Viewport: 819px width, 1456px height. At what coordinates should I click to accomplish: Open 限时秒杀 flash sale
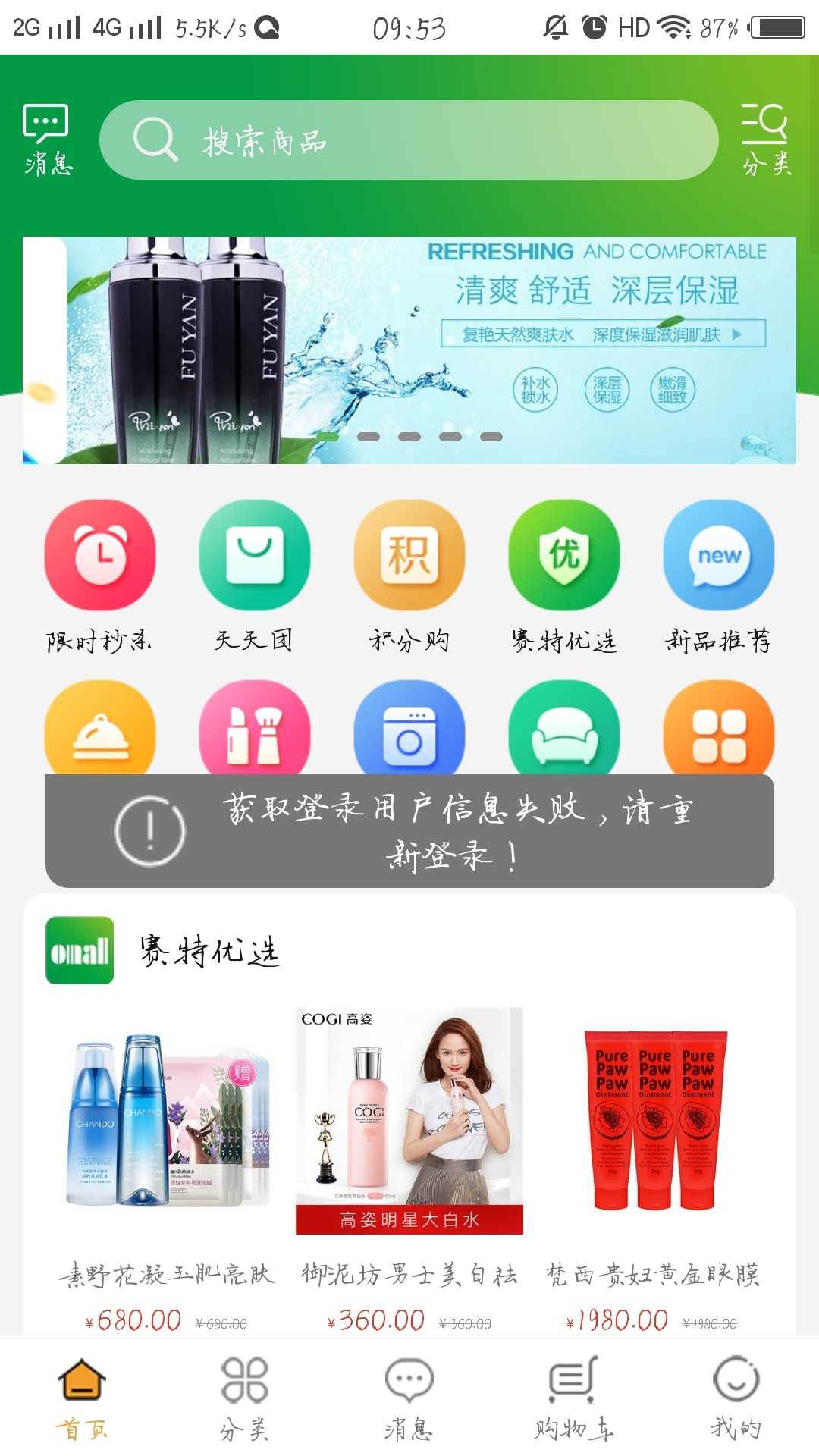point(100,577)
